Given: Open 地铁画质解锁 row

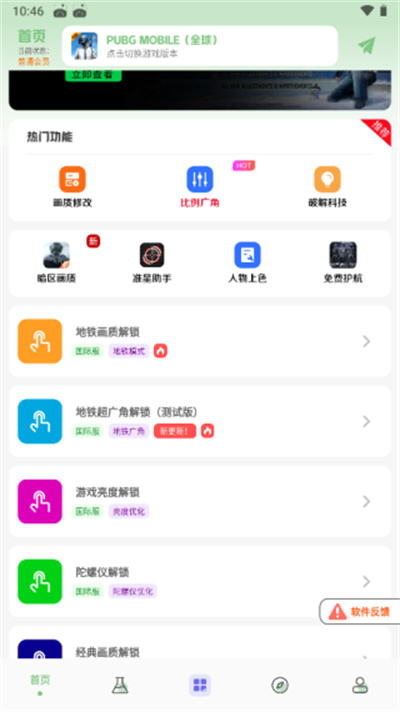Looking at the screenshot, I should tap(200, 341).
